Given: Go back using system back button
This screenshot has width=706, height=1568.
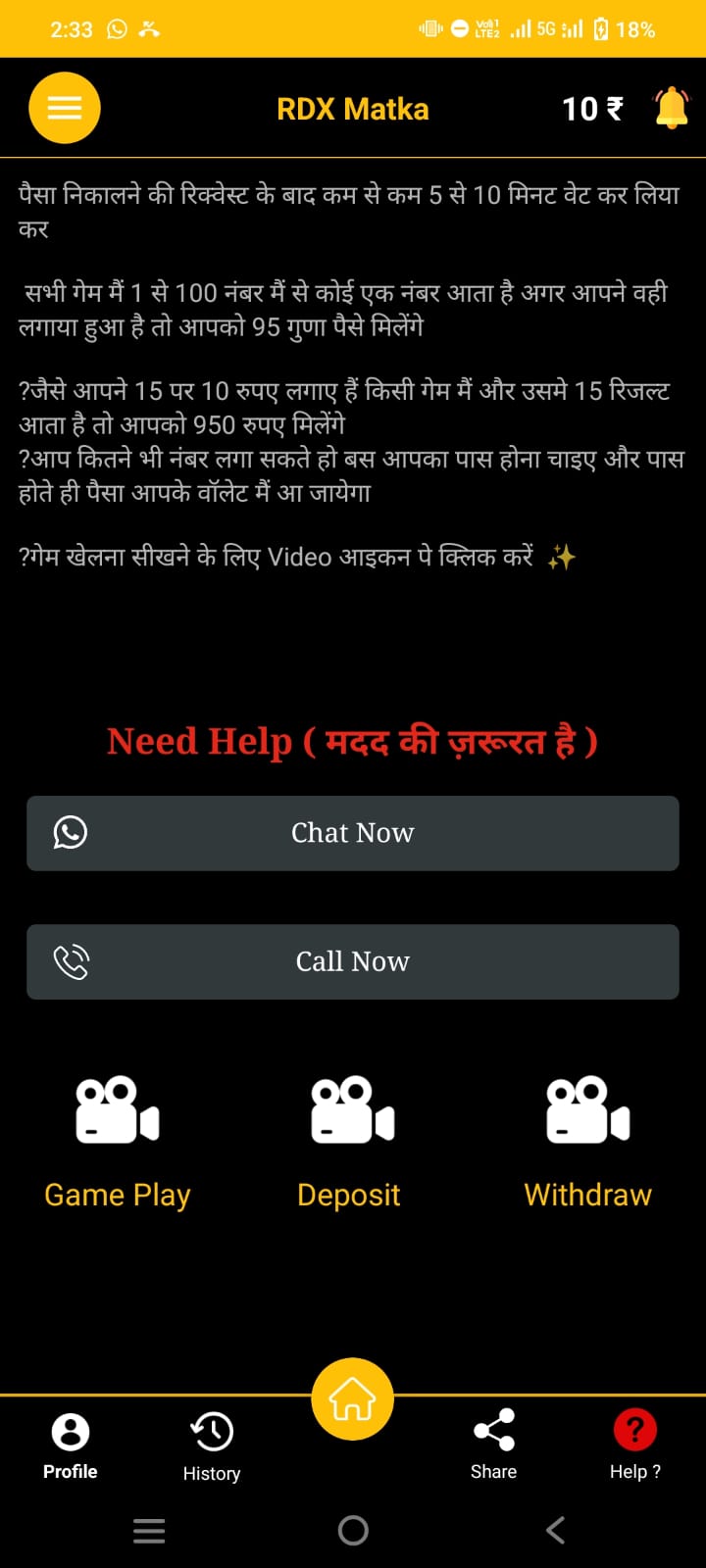Looking at the screenshot, I should click(555, 1530).
